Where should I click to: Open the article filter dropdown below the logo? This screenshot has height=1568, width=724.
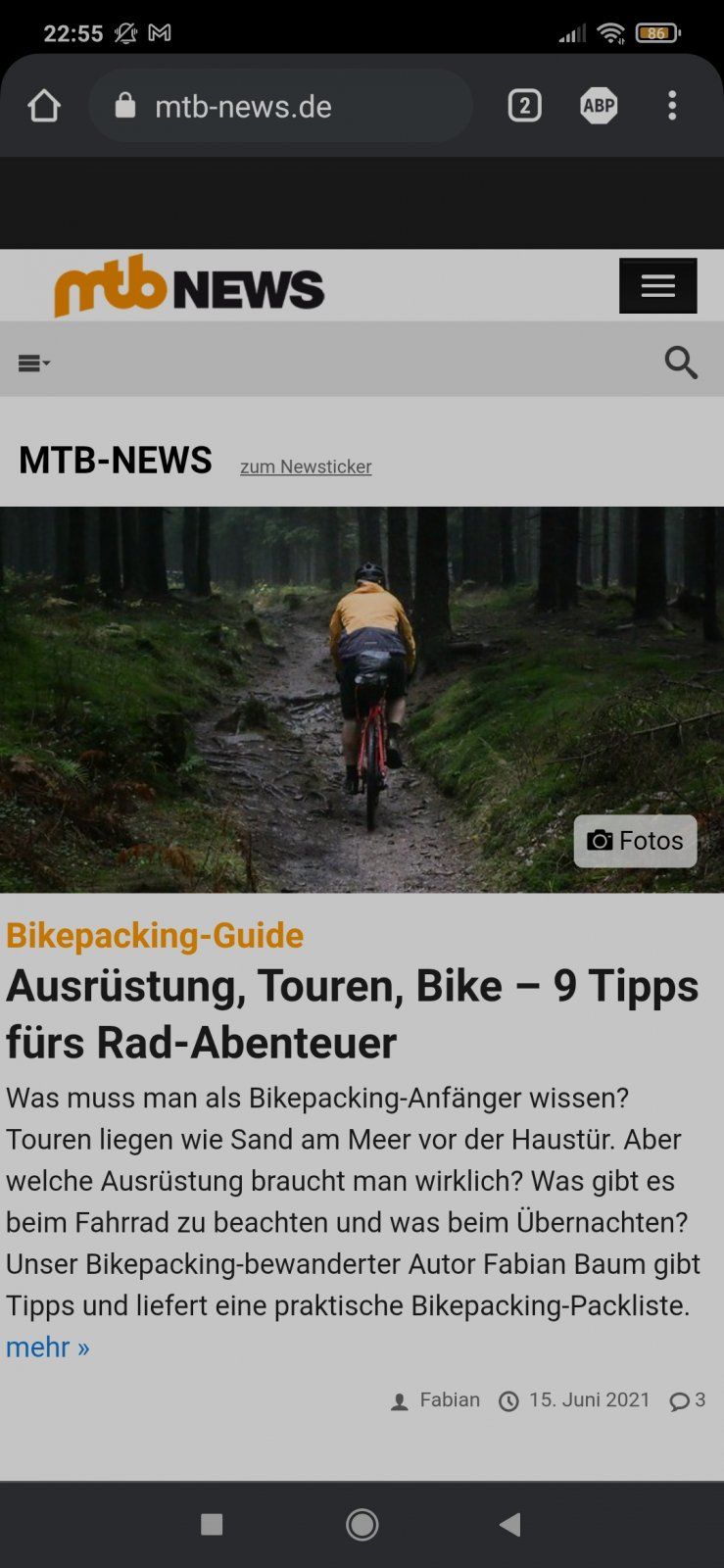(32, 362)
